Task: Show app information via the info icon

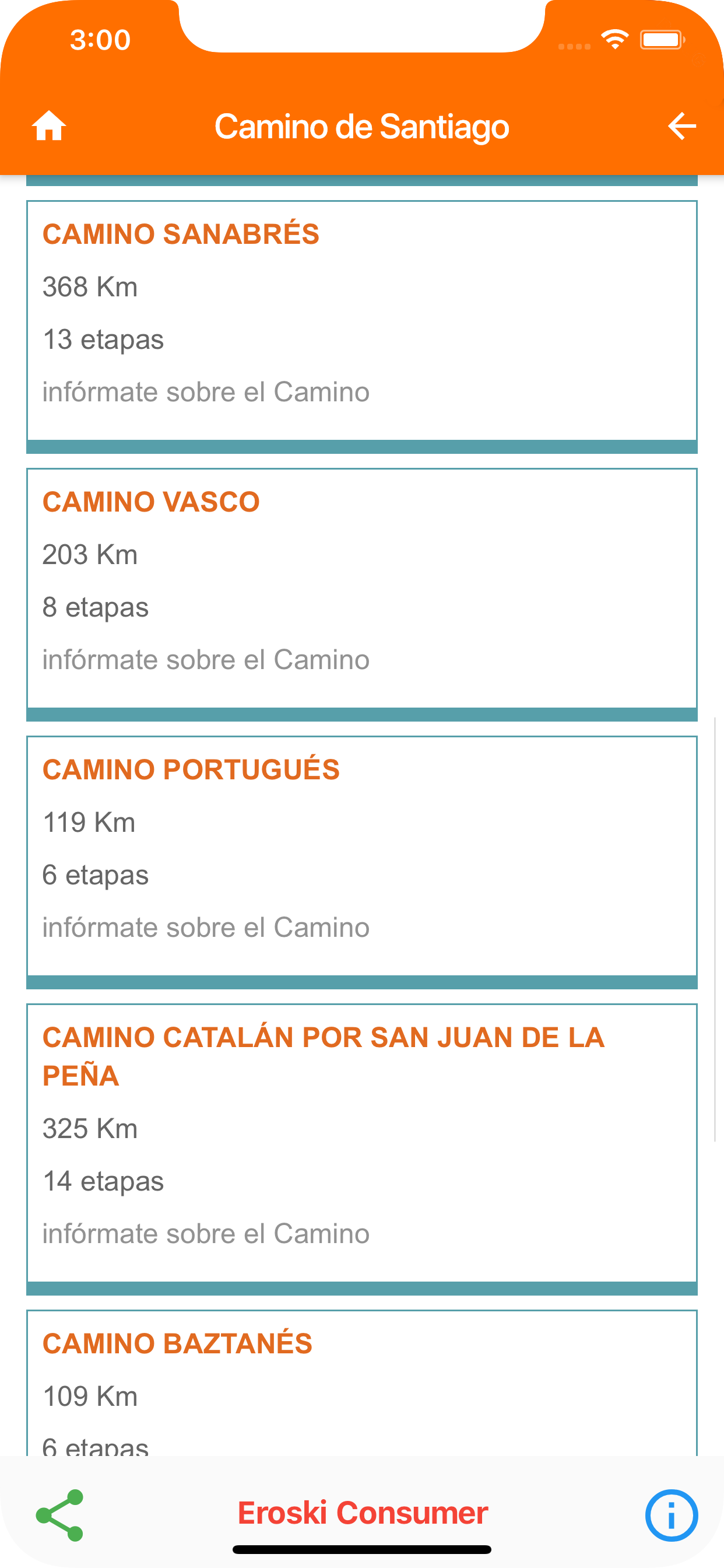Action: [x=672, y=1515]
